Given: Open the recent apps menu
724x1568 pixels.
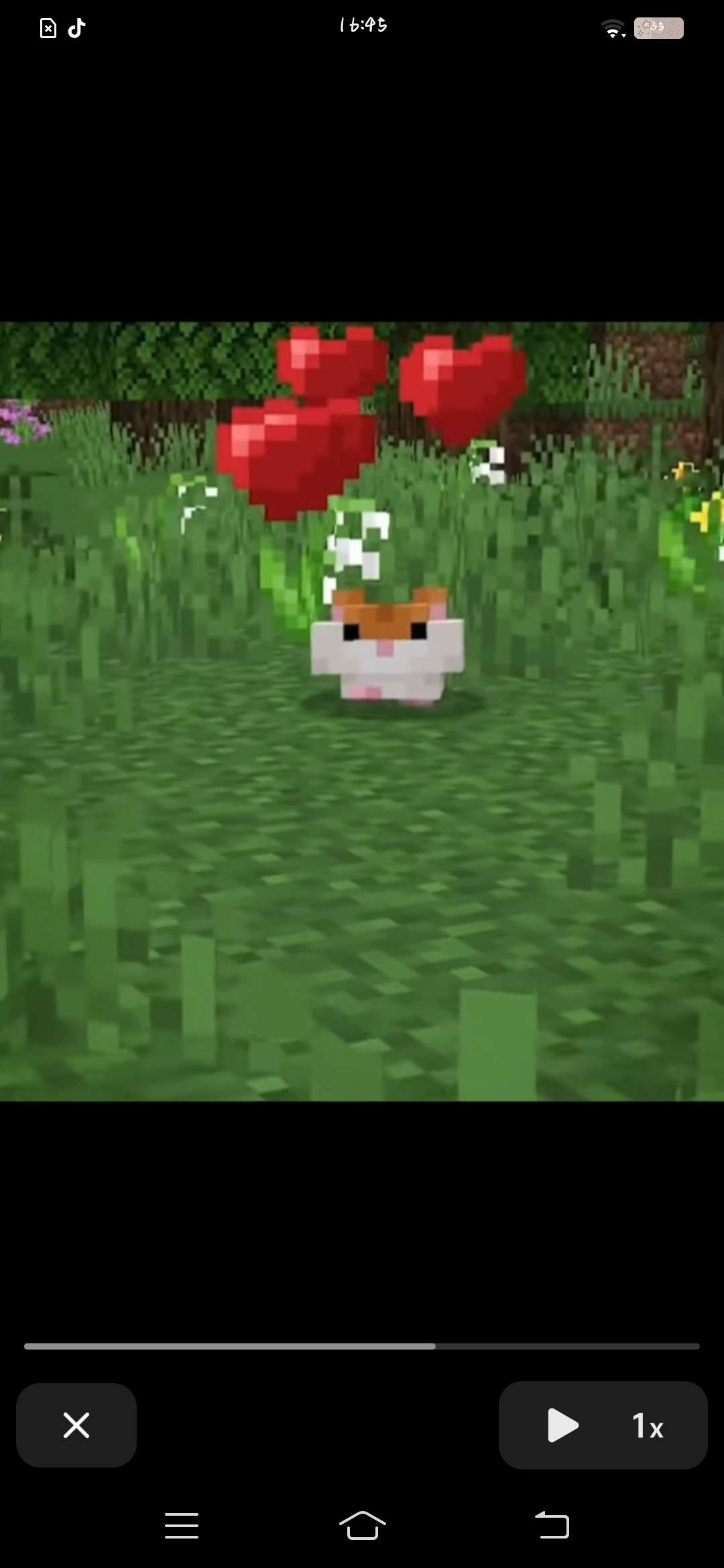Looking at the screenshot, I should (x=182, y=1526).
